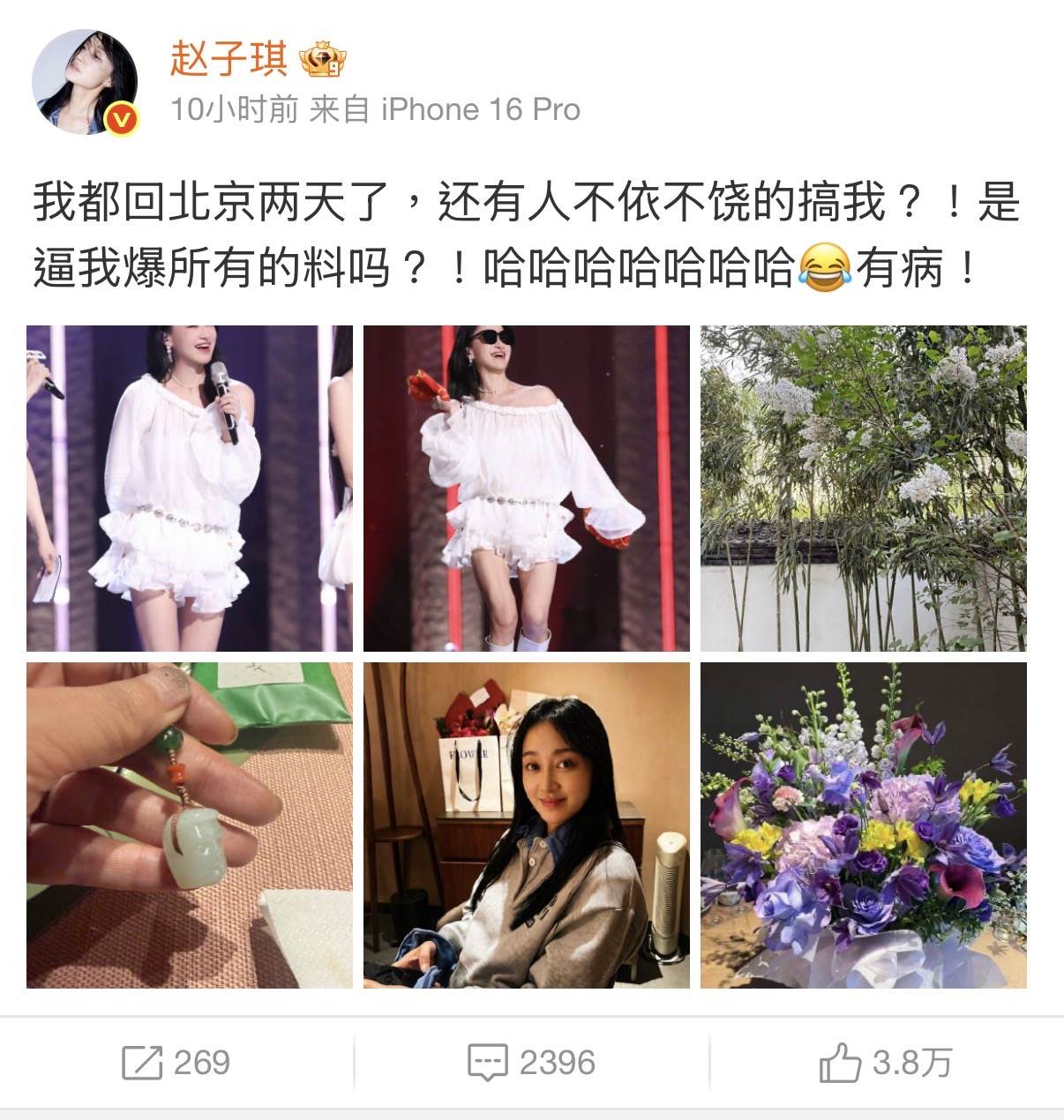Viewport: 1064px width, 1120px height.
Task: Expand the first white dress stage photo
Action: click(188, 487)
